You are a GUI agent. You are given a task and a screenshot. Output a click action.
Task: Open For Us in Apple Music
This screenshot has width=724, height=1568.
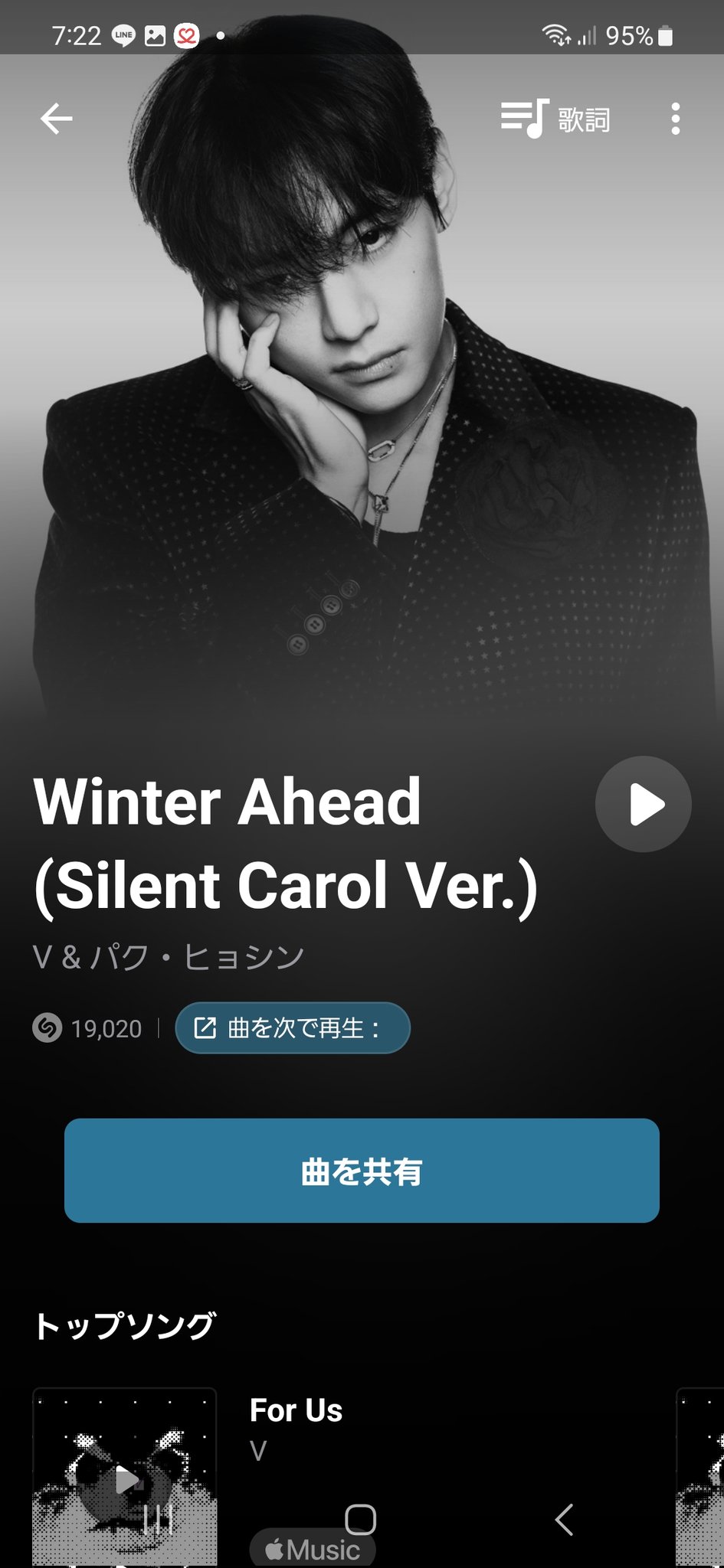313,1550
